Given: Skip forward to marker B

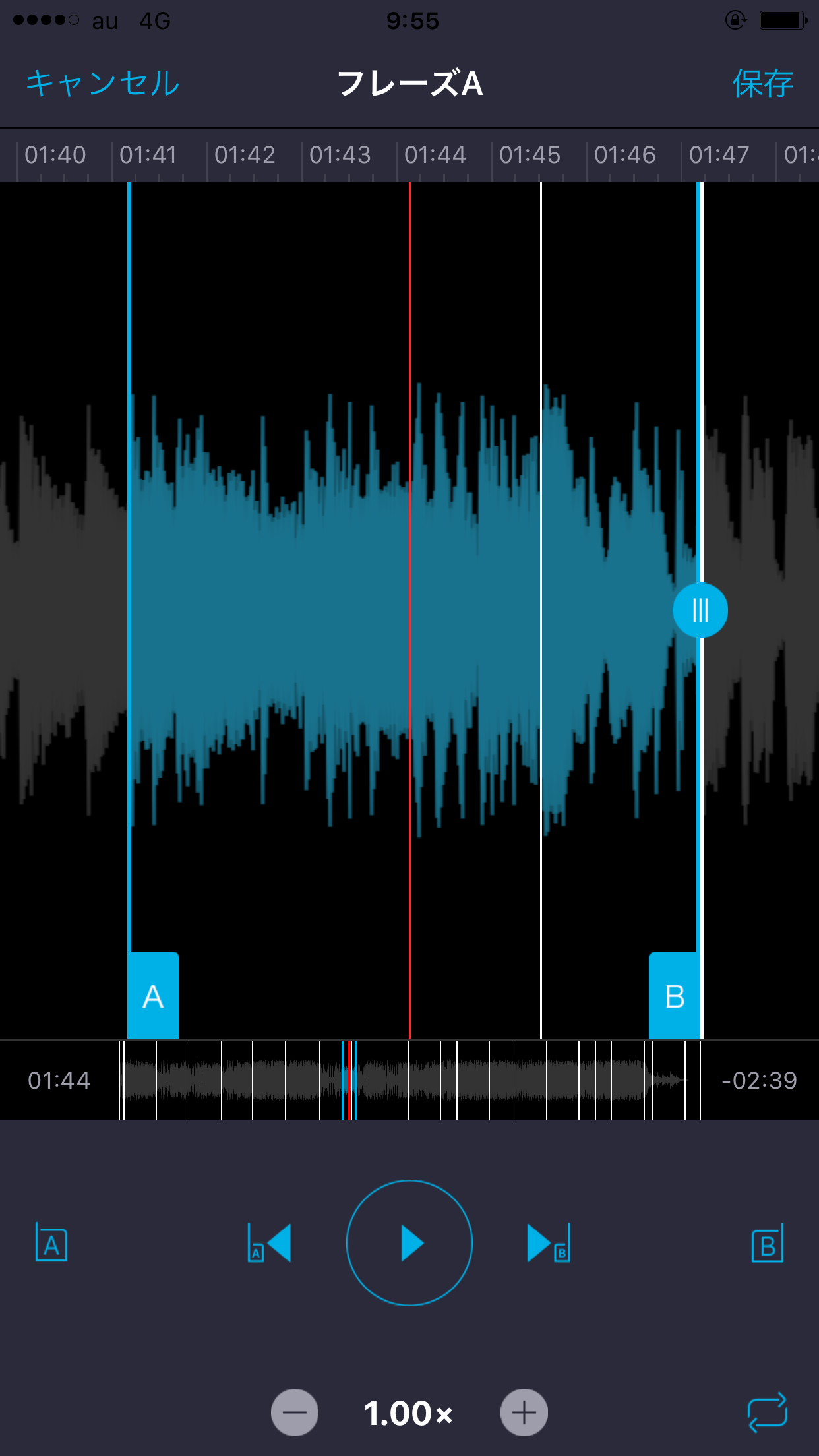Looking at the screenshot, I should click(549, 1243).
